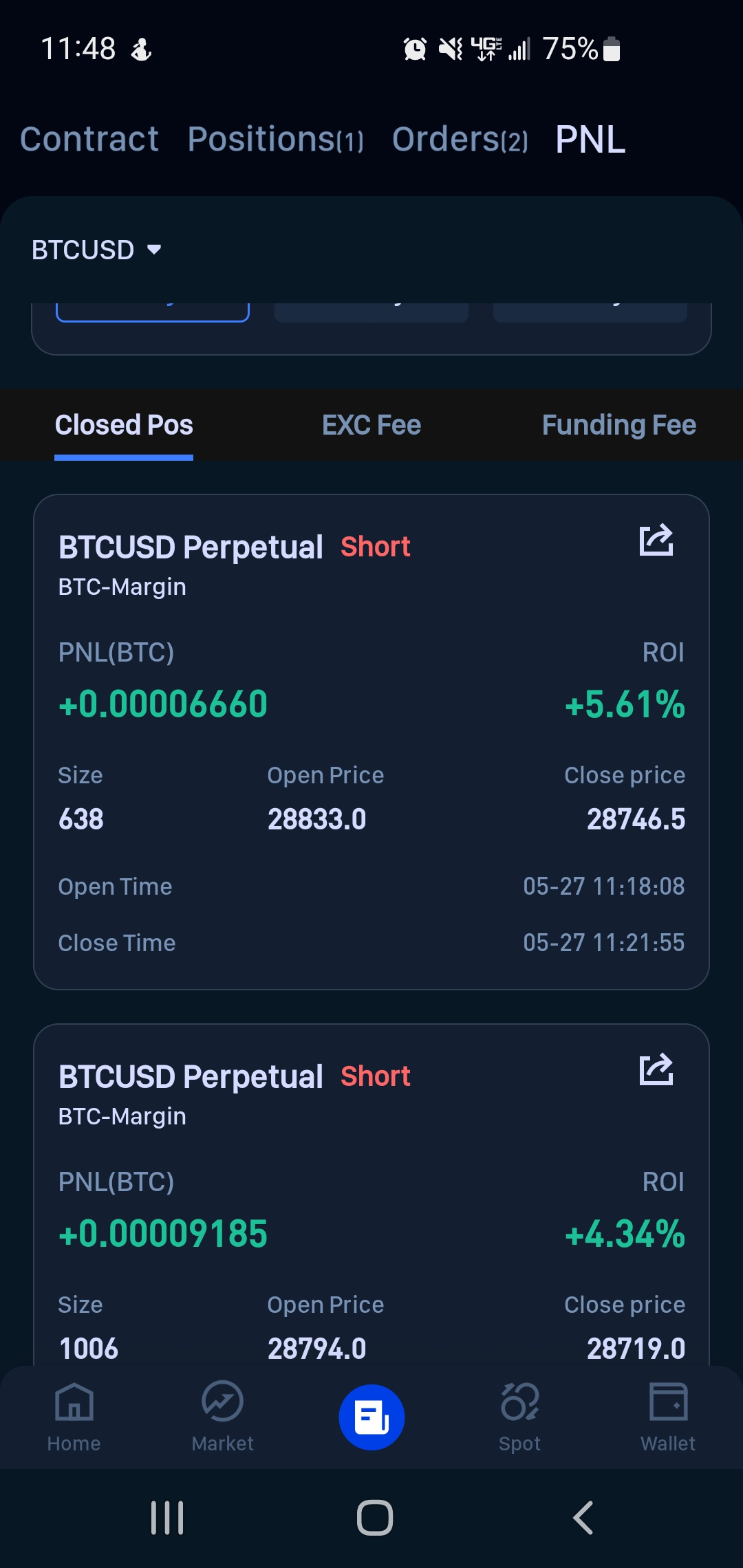Open the Spot trading section

coord(520,1417)
